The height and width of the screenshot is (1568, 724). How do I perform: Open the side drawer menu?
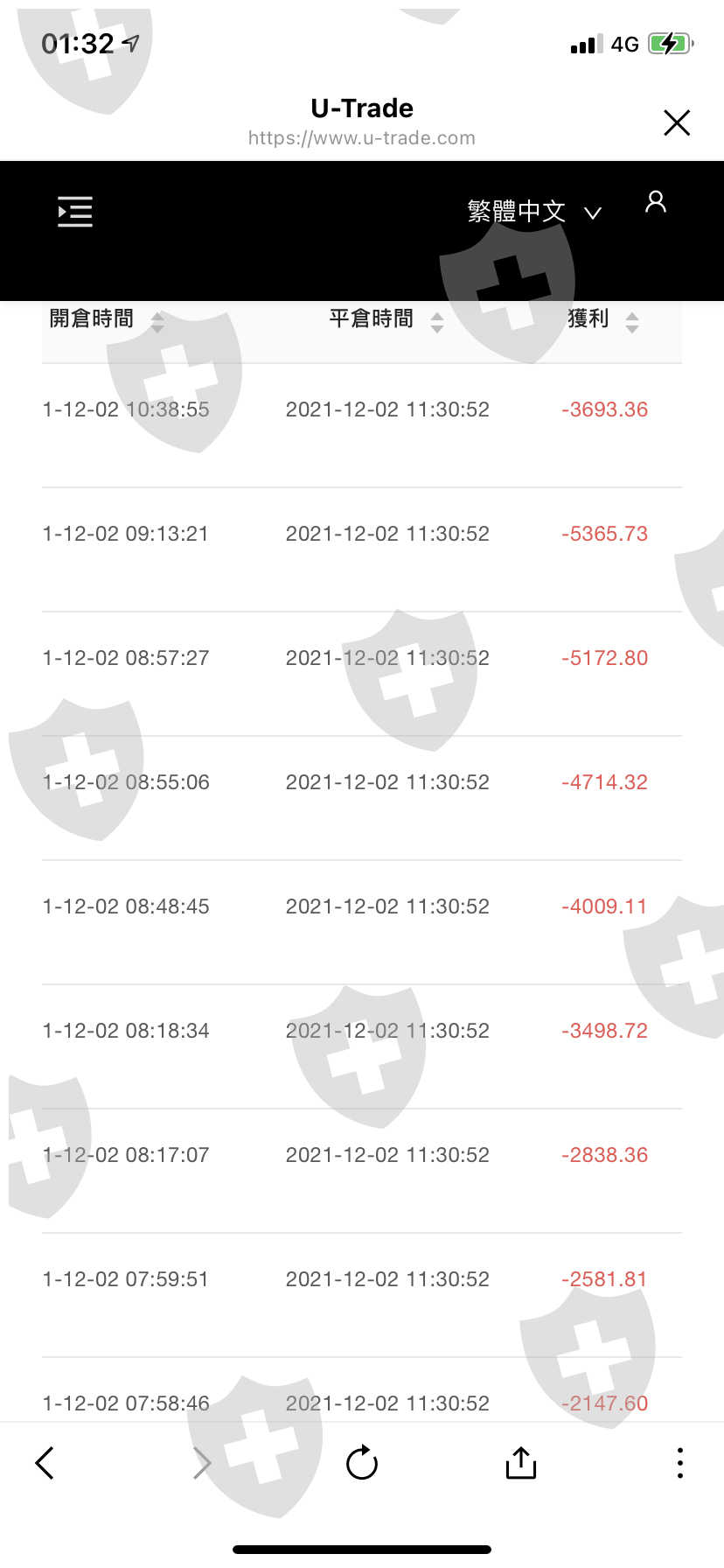75,212
